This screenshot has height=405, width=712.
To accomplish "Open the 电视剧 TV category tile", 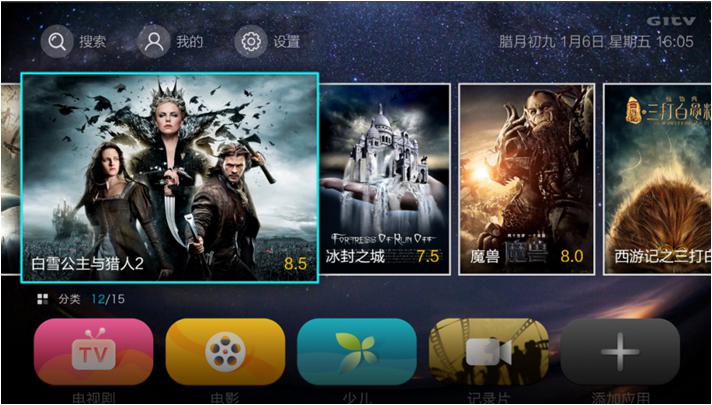I will pos(93,352).
